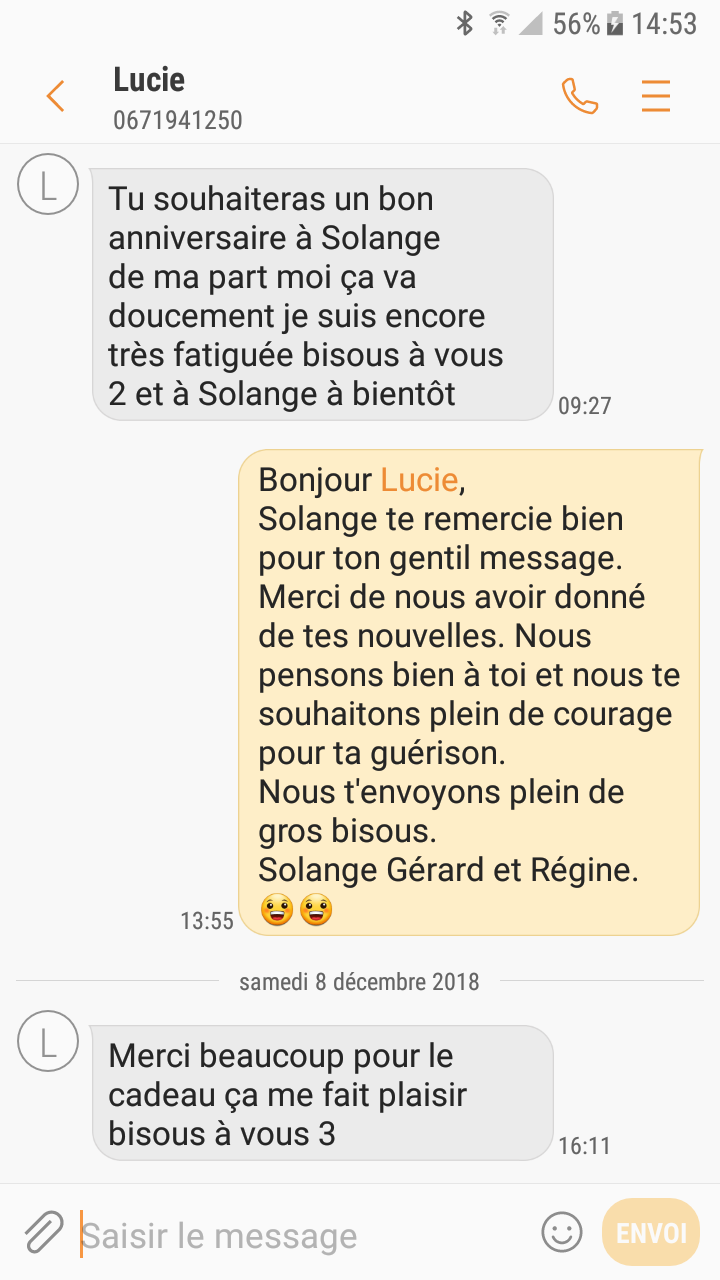Go back to the conversations list

[x=55, y=96]
